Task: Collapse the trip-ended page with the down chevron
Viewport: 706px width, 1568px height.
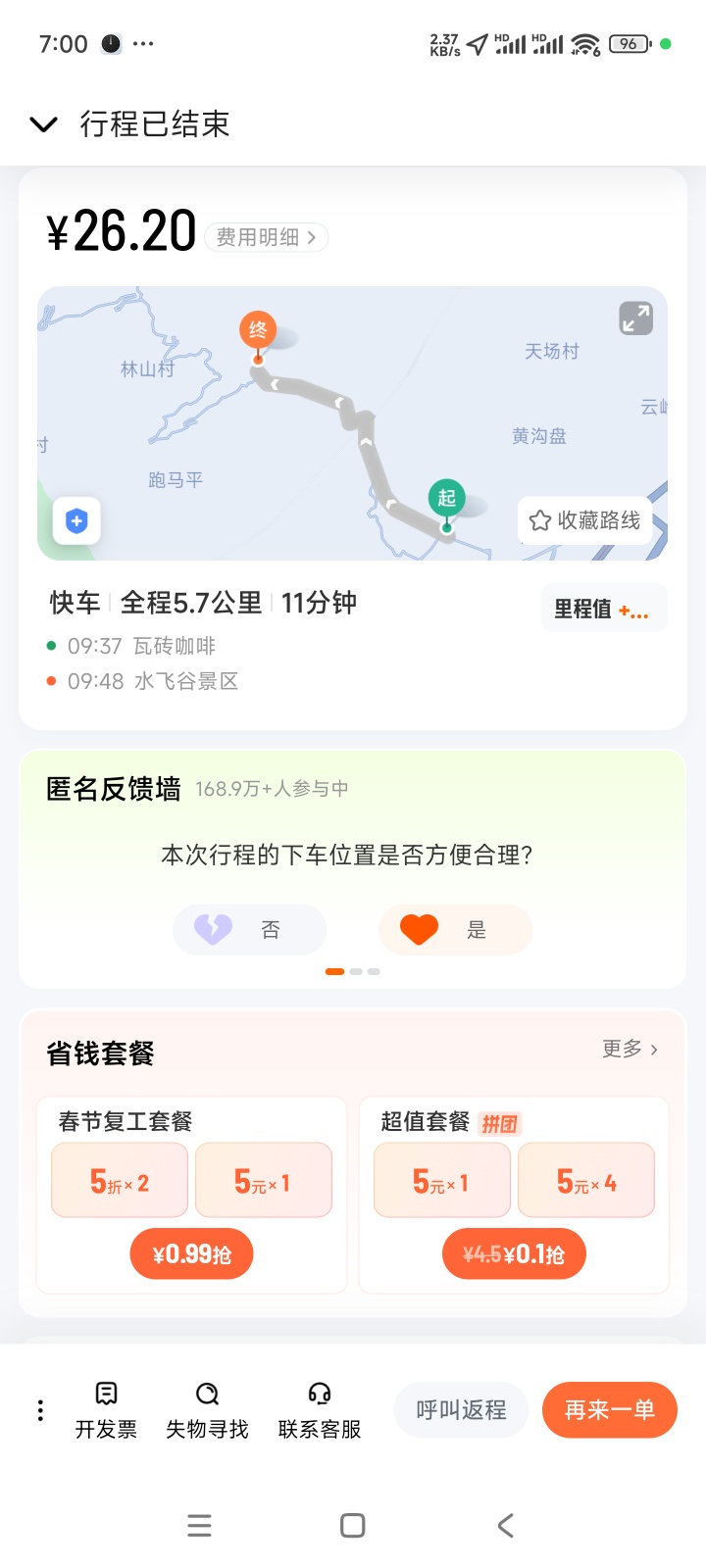Action: click(44, 124)
